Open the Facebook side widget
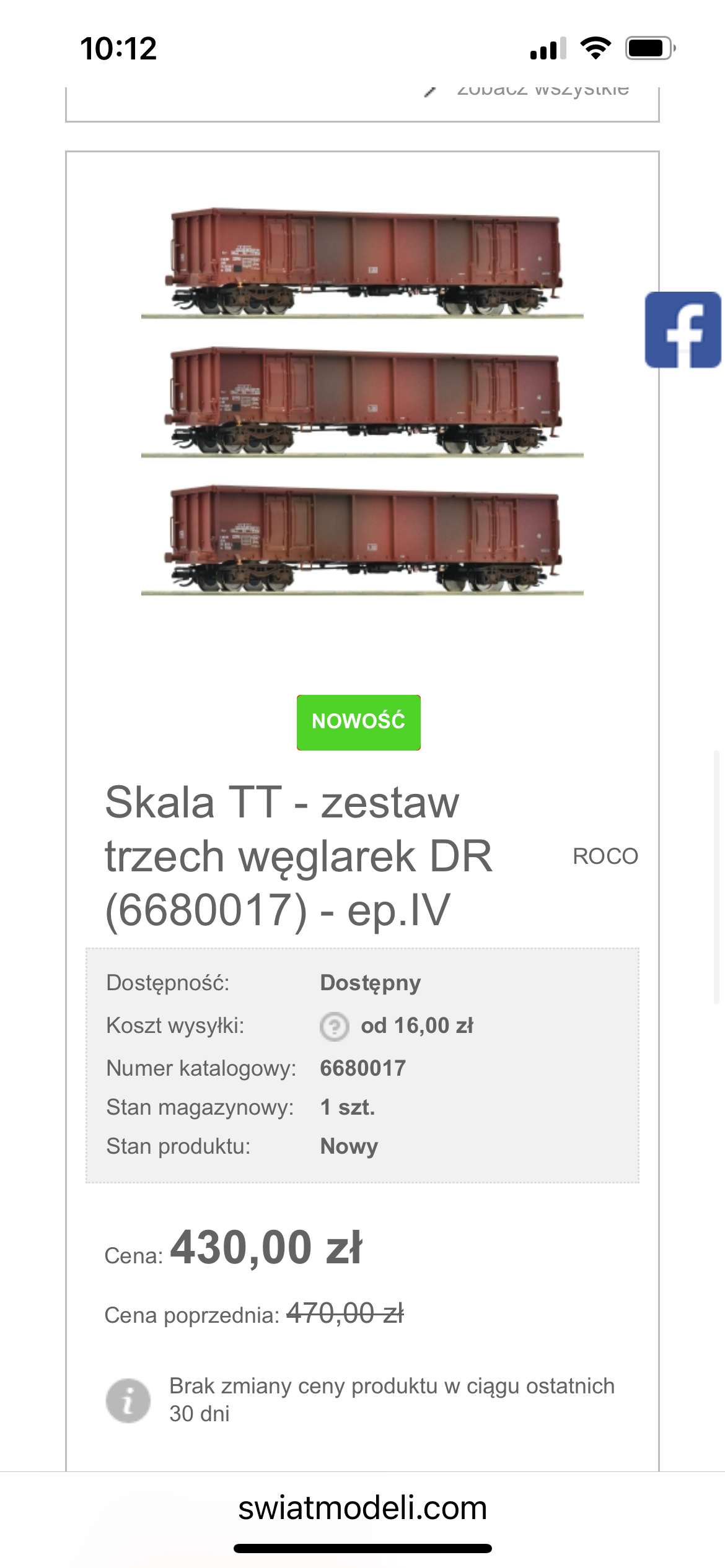 pyautogui.click(x=683, y=330)
